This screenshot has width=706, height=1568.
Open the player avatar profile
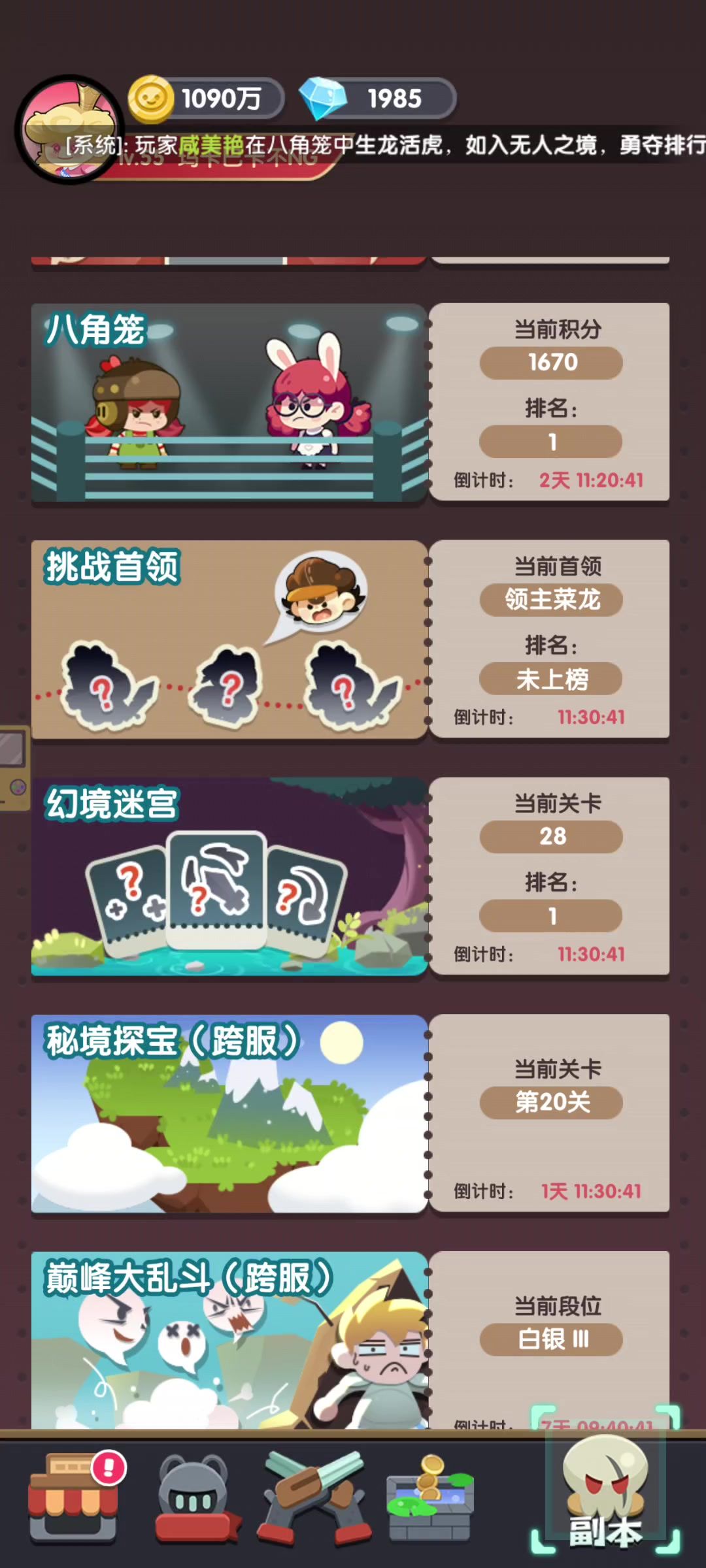point(69,129)
